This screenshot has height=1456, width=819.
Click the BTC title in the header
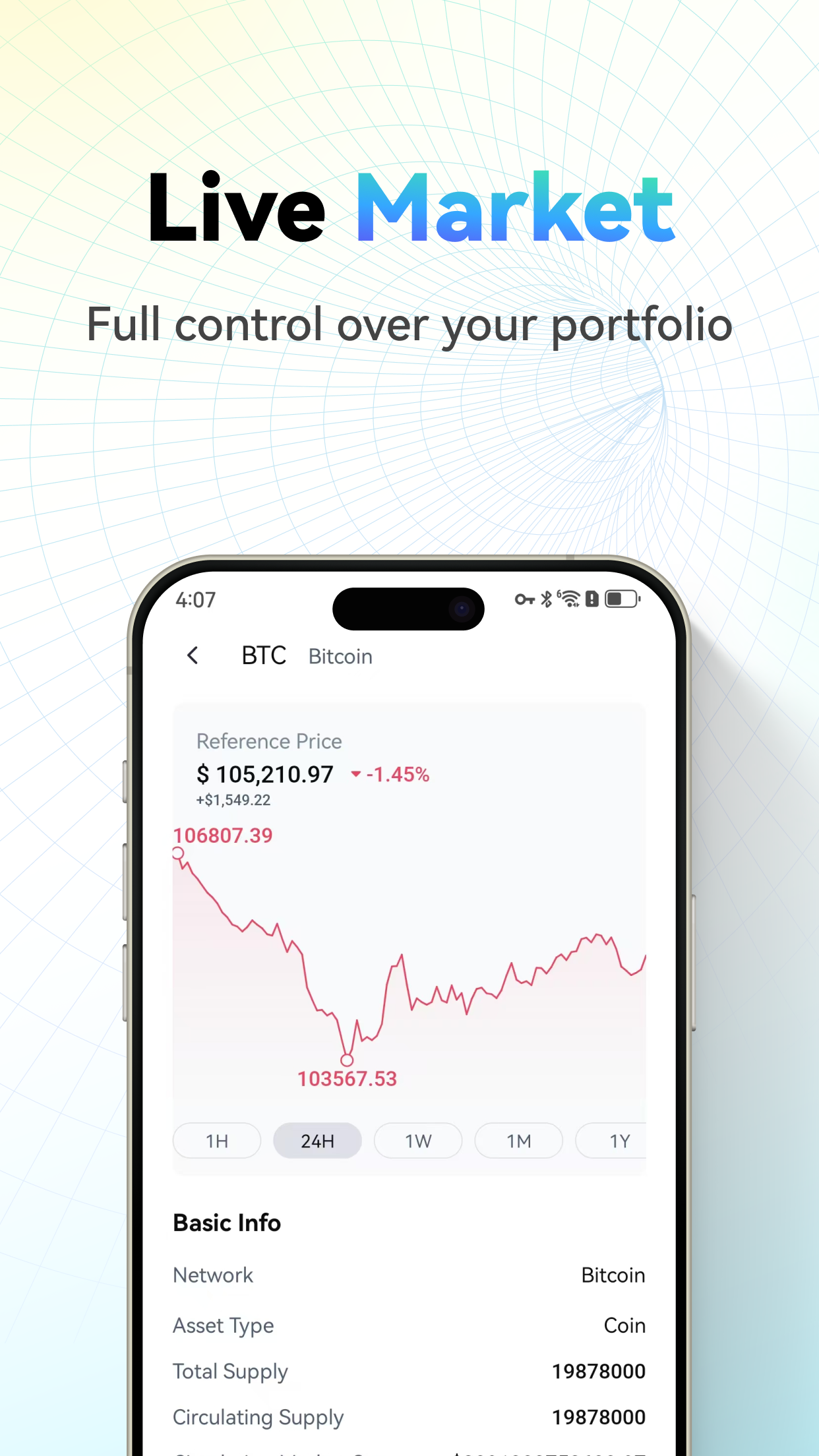click(x=263, y=655)
